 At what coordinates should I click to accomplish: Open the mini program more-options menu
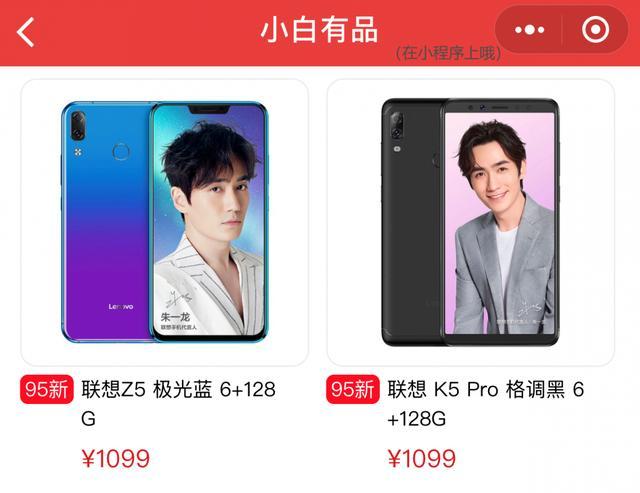(x=530, y=30)
